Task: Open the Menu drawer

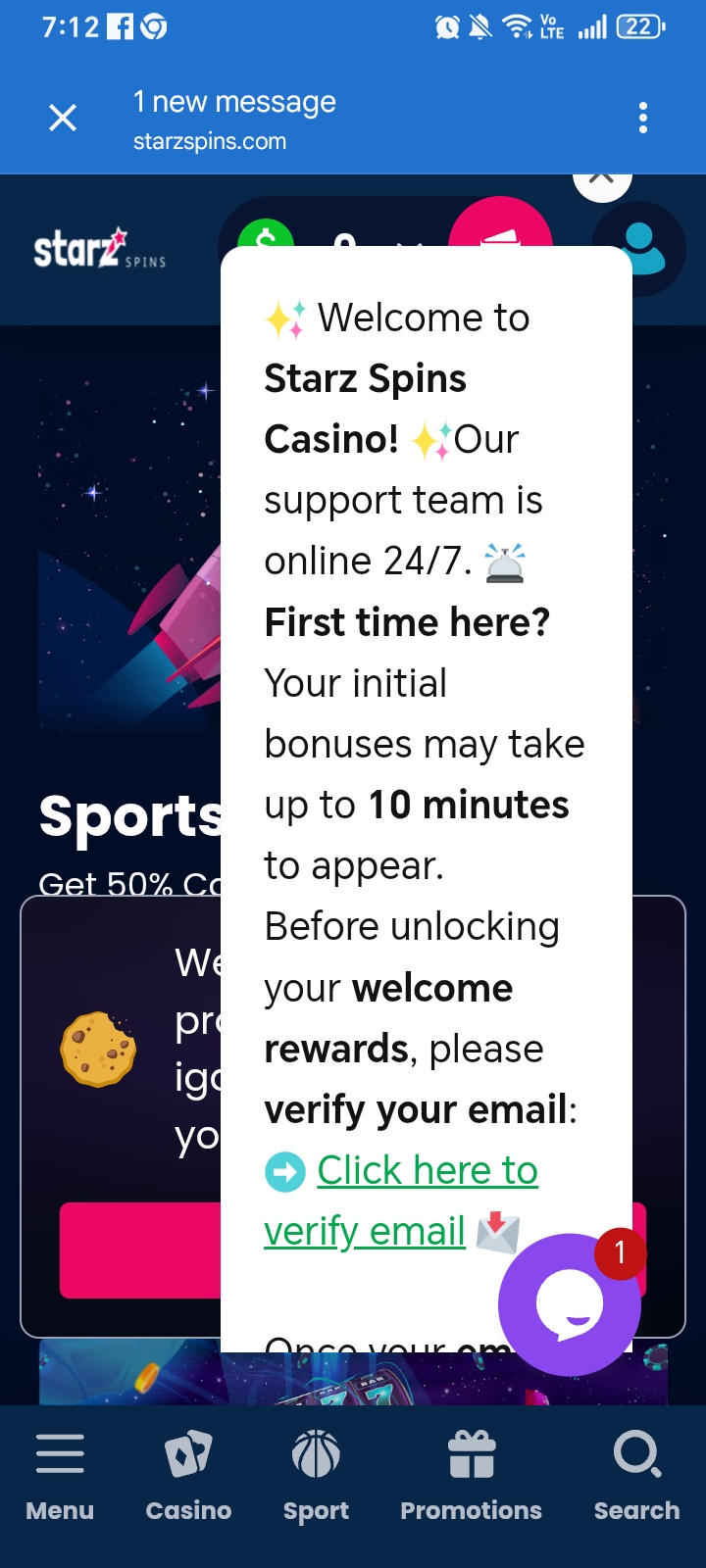Action: pyautogui.click(x=60, y=1477)
